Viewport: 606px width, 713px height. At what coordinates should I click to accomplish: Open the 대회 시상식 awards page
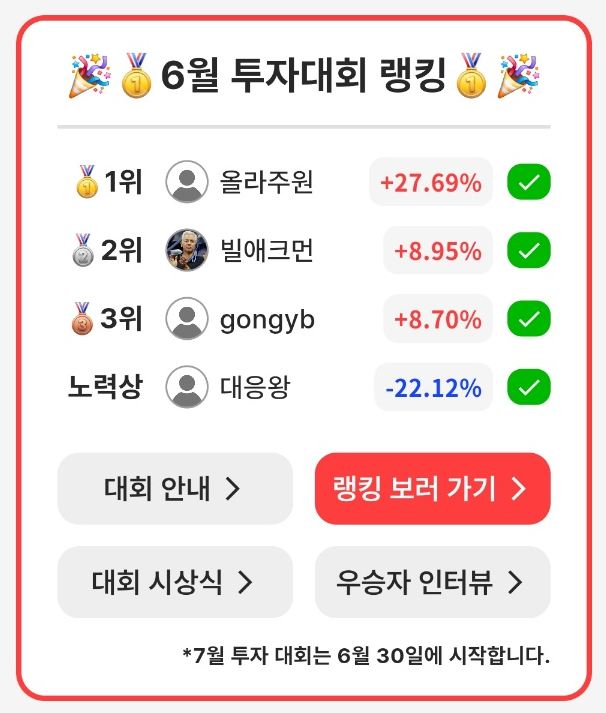175,582
